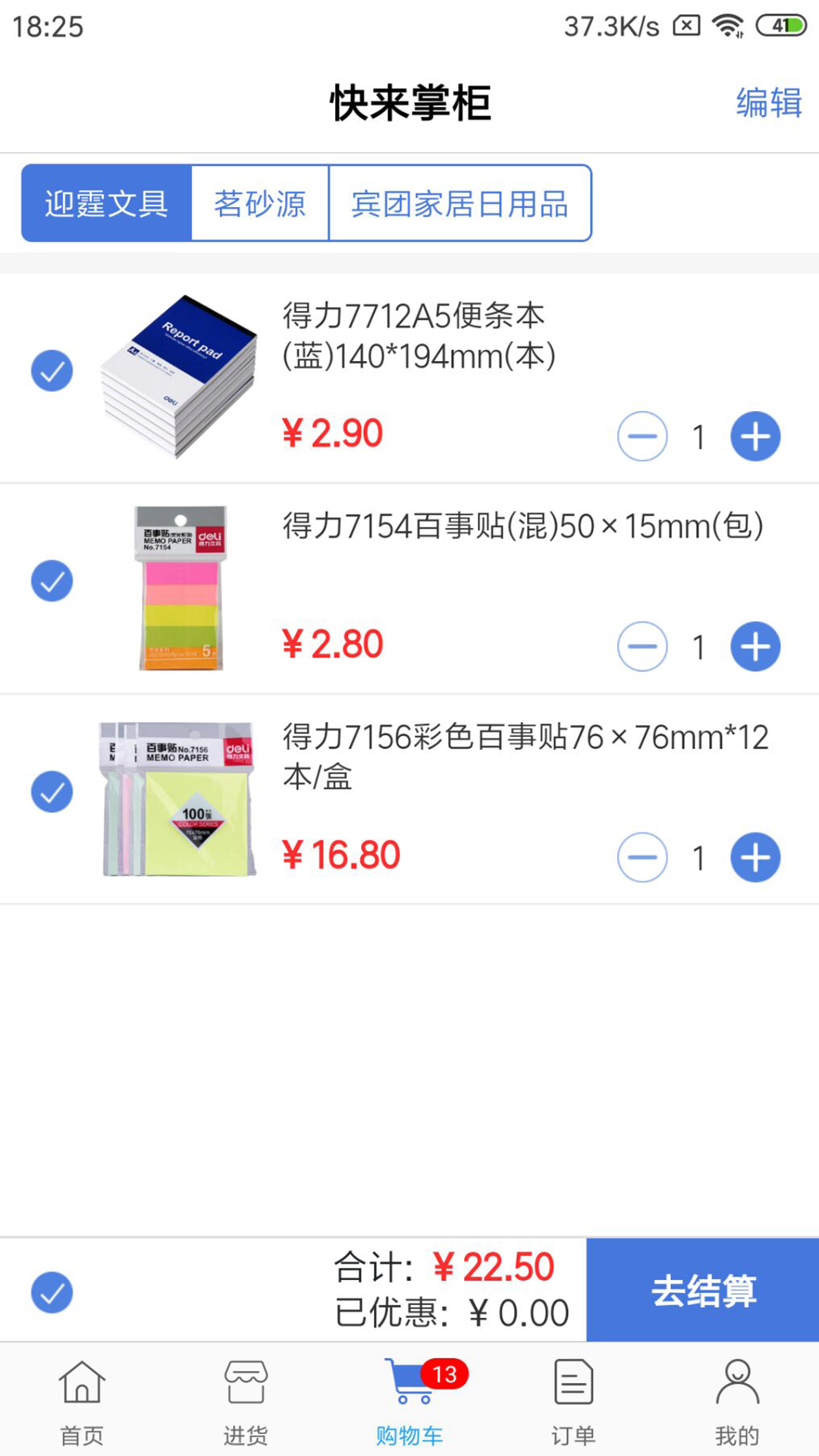The image size is (819, 1456).
Task: Increase quantity of 得力7156彩色百事贴
Action: click(755, 858)
